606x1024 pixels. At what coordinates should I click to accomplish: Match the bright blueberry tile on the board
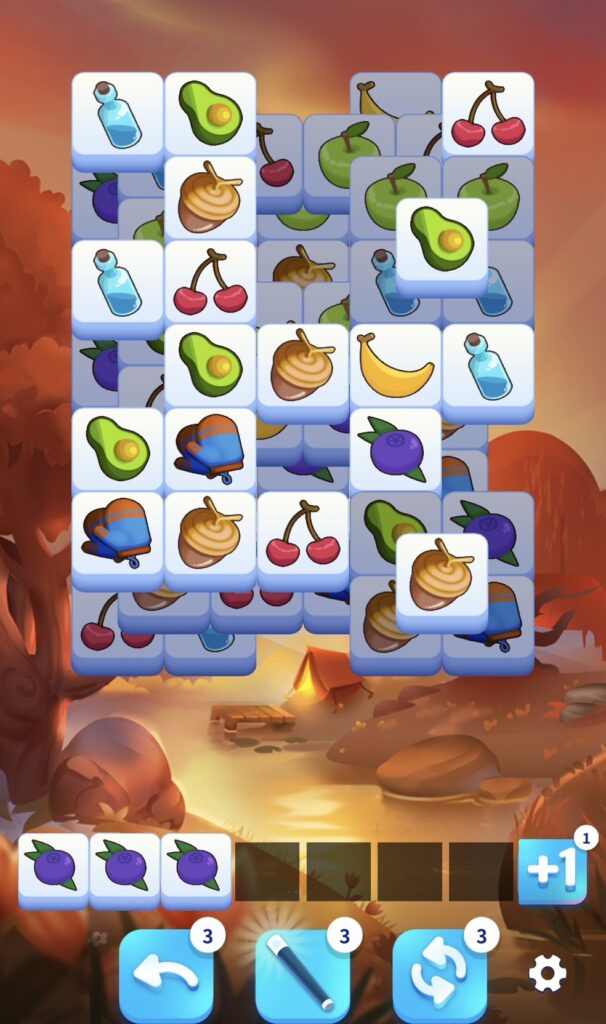coord(395,452)
